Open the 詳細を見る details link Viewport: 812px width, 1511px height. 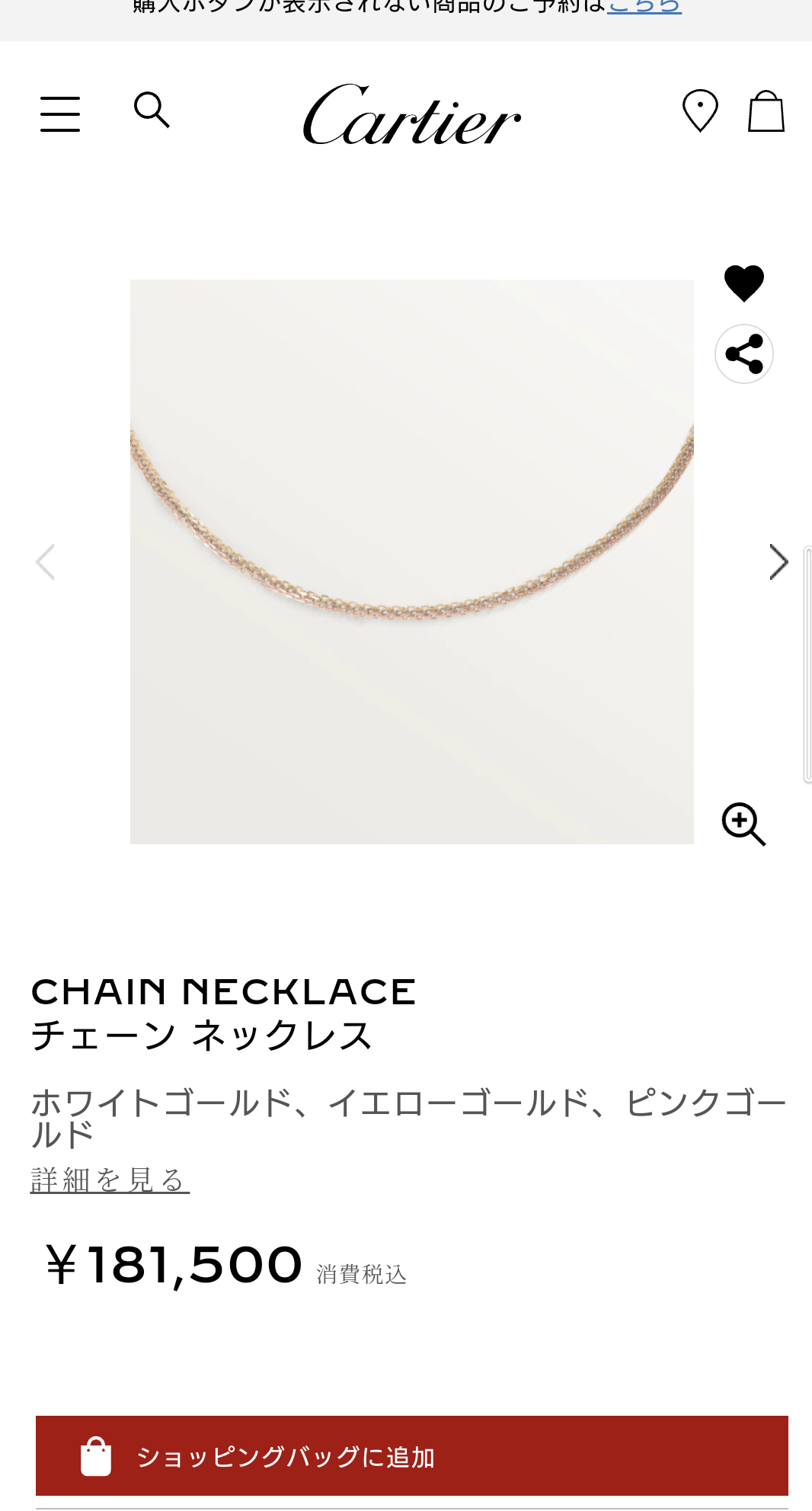[x=110, y=1180]
